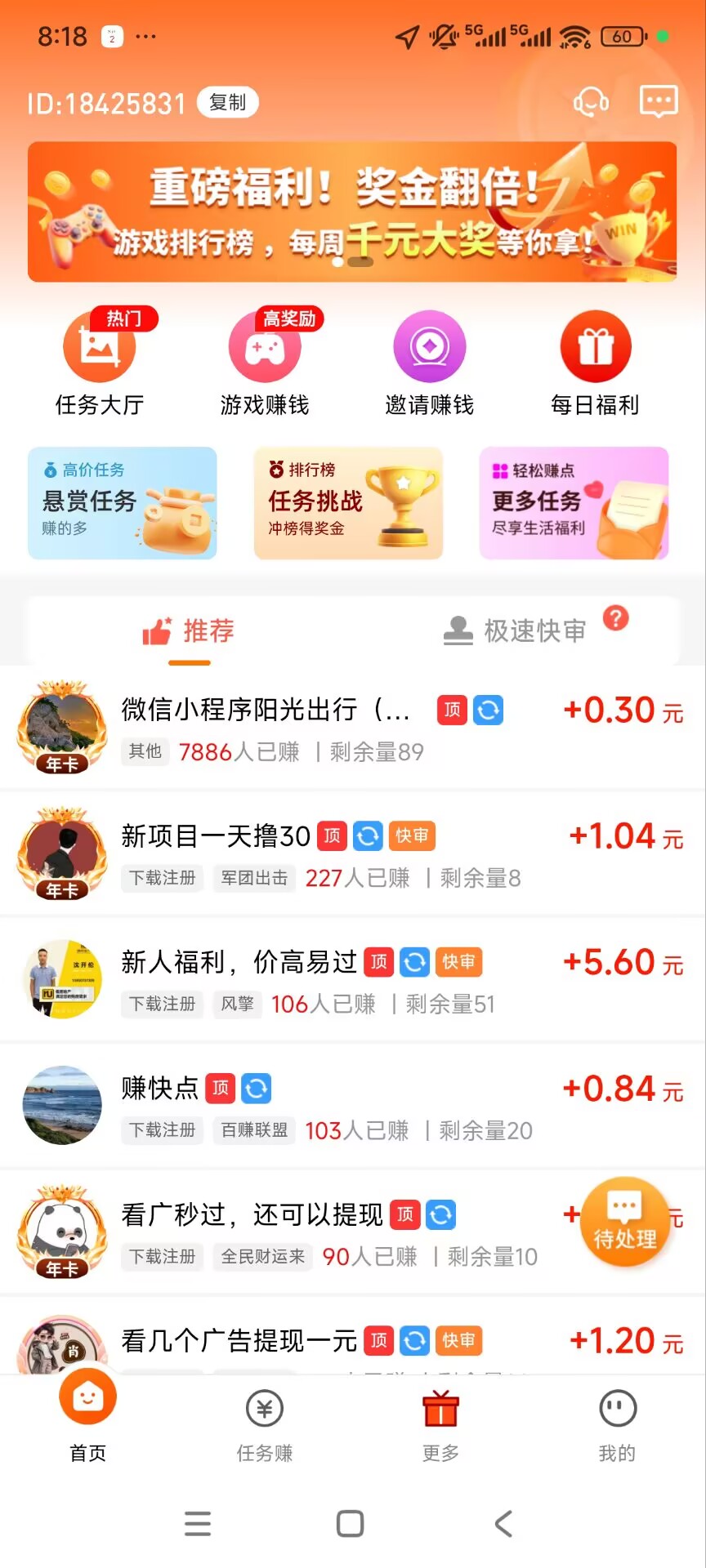Open the 重磅福利 bonus banner
This screenshot has width=706, height=1568.
pyautogui.click(x=352, y=212)
